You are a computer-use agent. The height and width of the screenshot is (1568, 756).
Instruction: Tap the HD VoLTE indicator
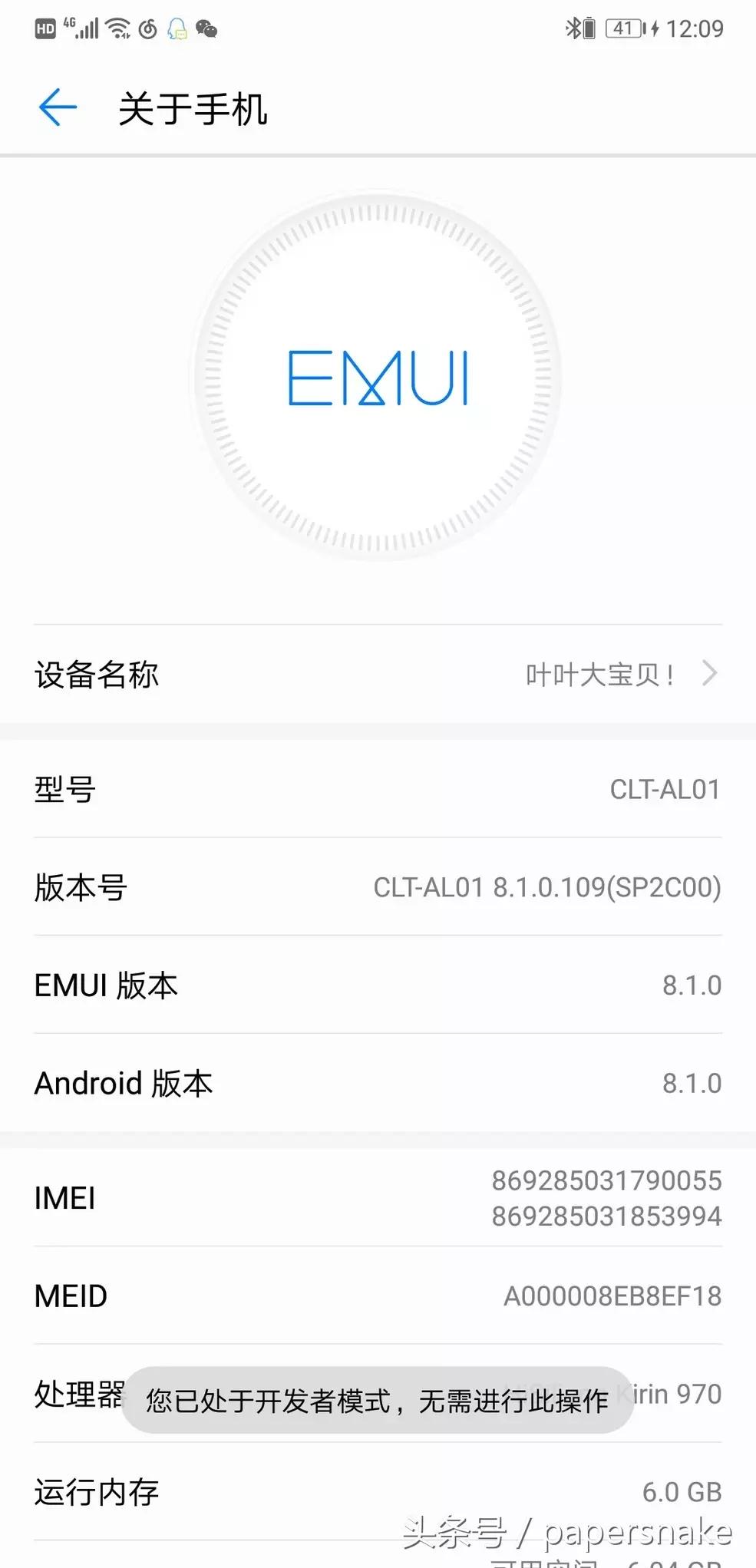(x=45, y=28)
